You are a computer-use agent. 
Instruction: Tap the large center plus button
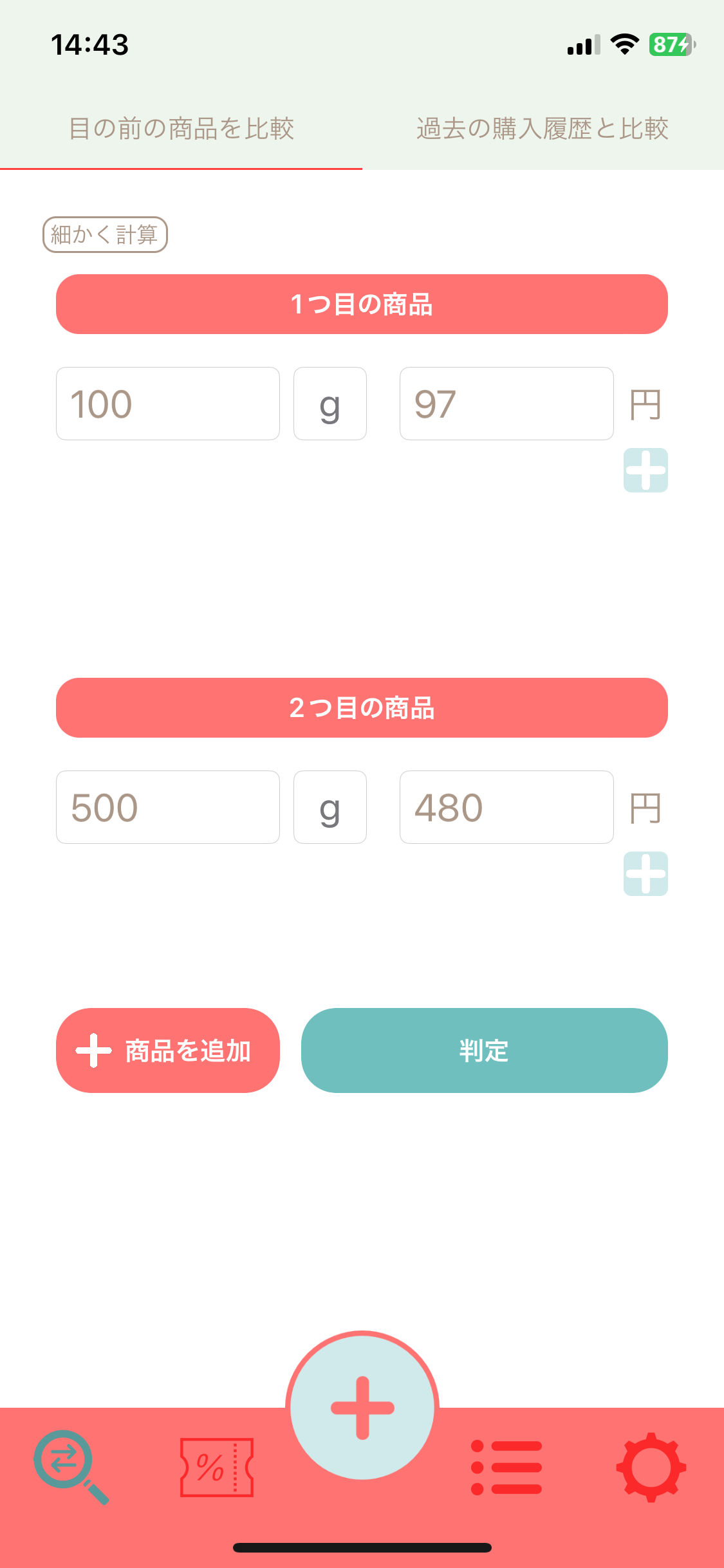click(362, 1408)
